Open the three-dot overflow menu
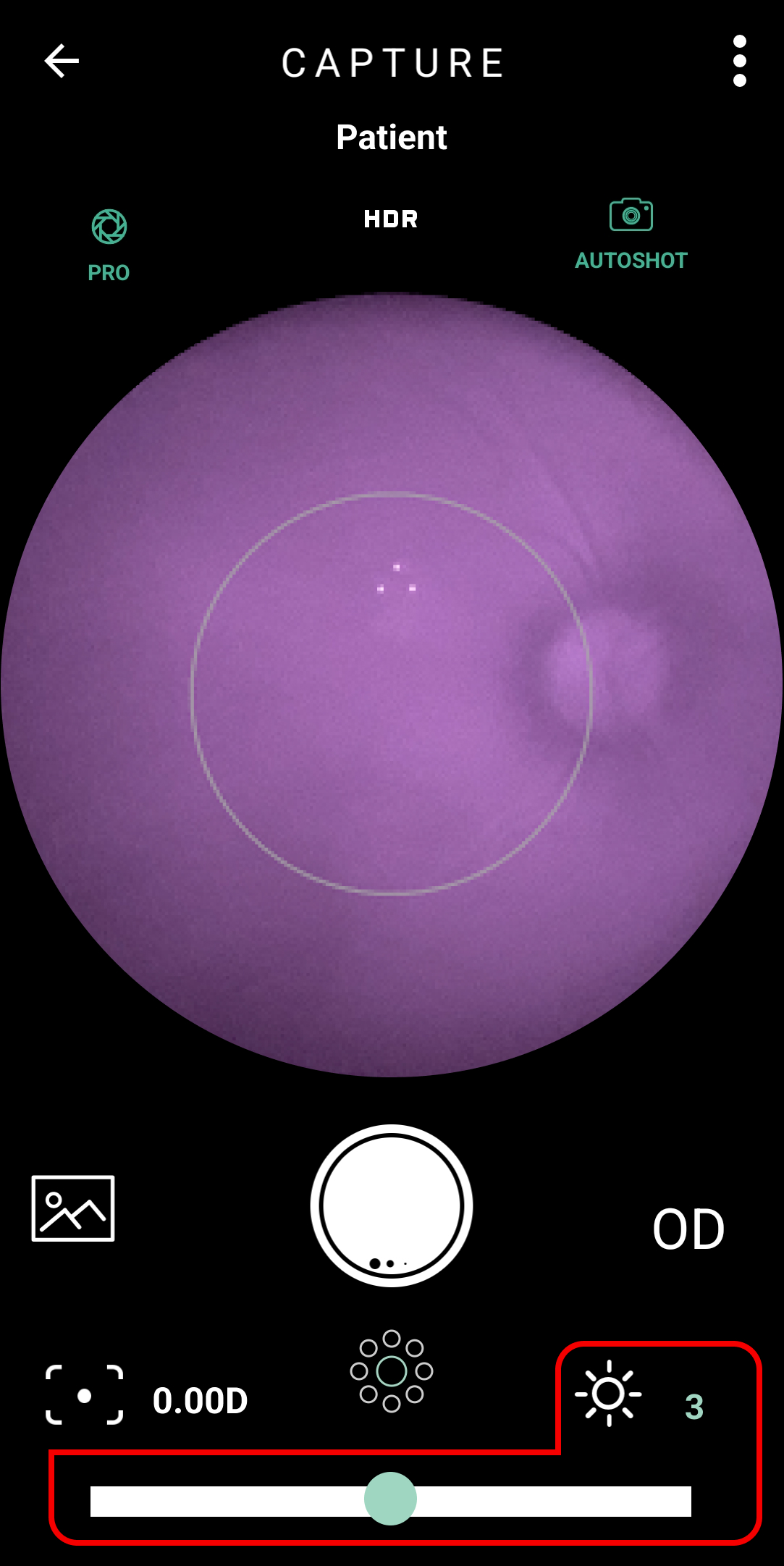 [739, 62]
